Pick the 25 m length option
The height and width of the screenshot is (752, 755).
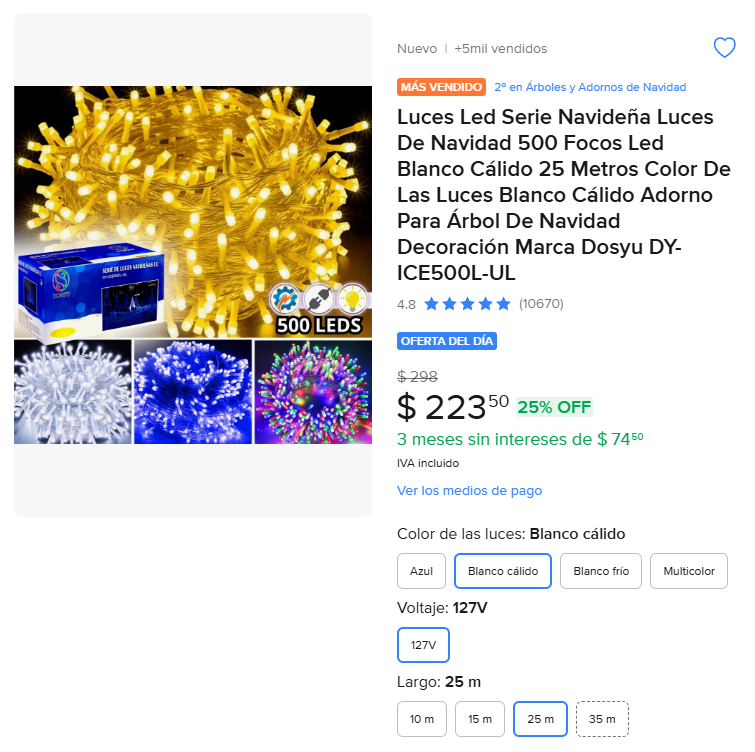(540, 719)
